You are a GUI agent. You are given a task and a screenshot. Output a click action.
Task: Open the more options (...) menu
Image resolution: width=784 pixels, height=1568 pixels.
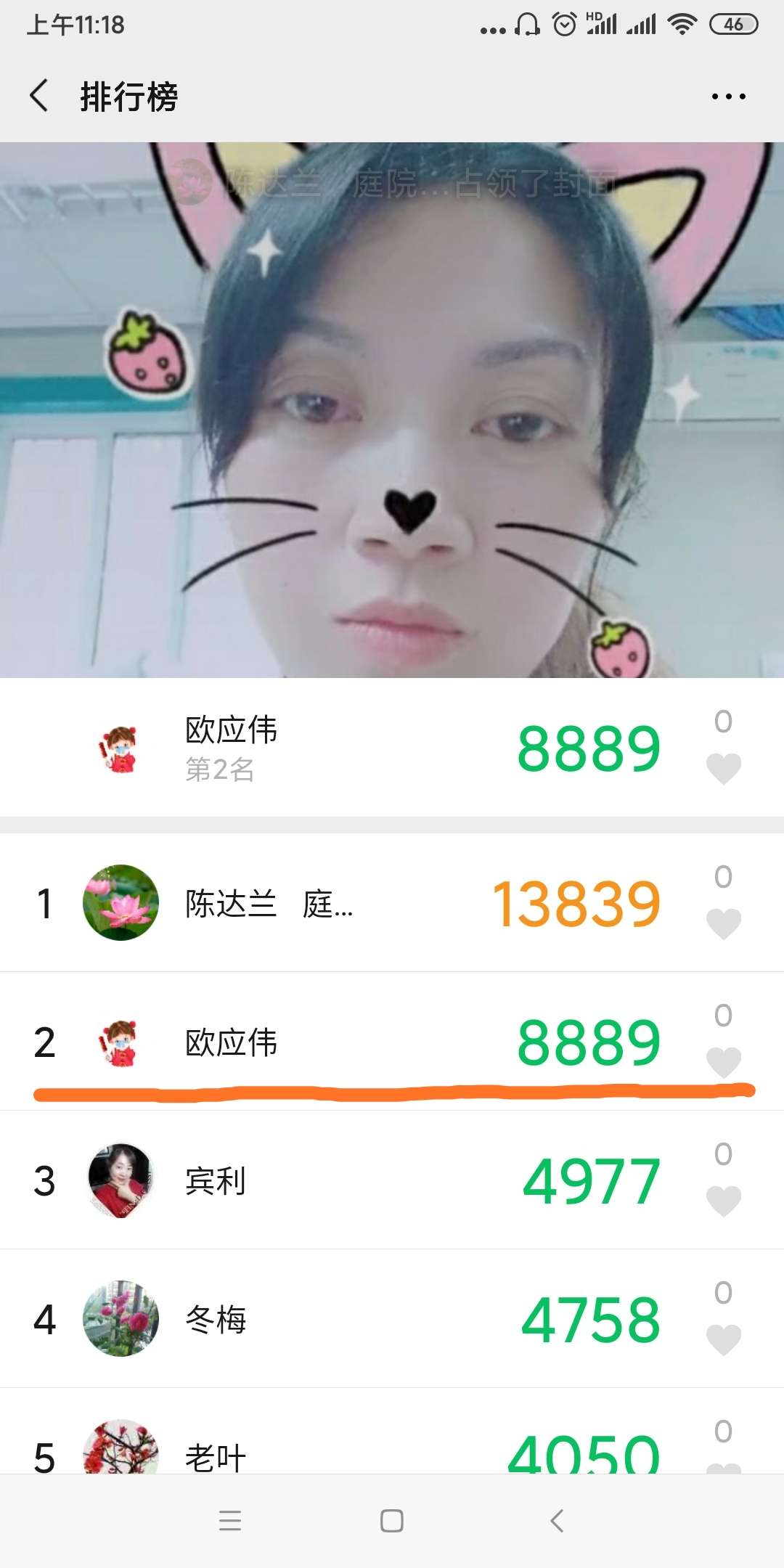(x=729, y=95)
